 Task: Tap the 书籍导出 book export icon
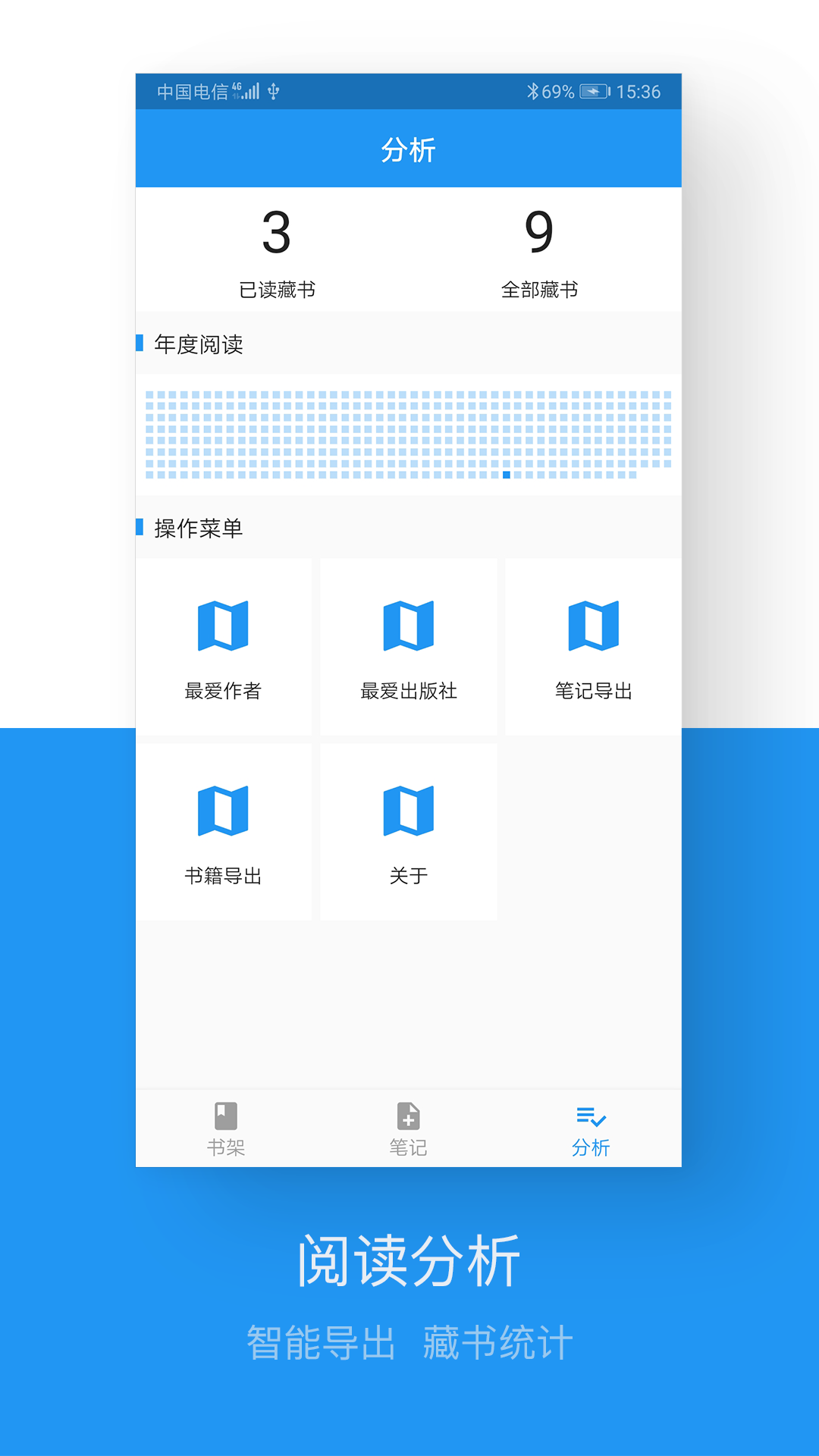[224, 811]
